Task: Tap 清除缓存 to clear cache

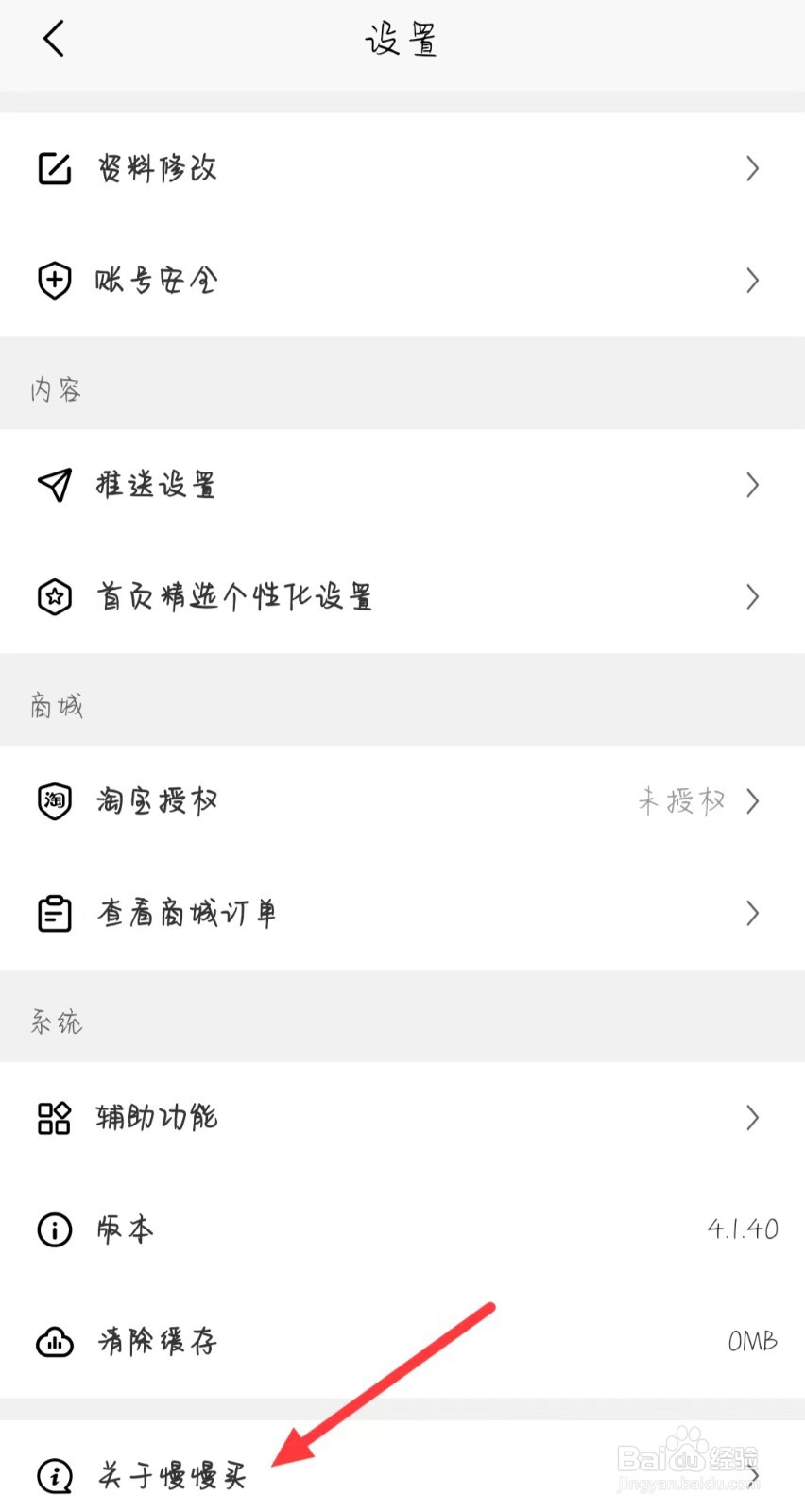Action: (402, 1341)
